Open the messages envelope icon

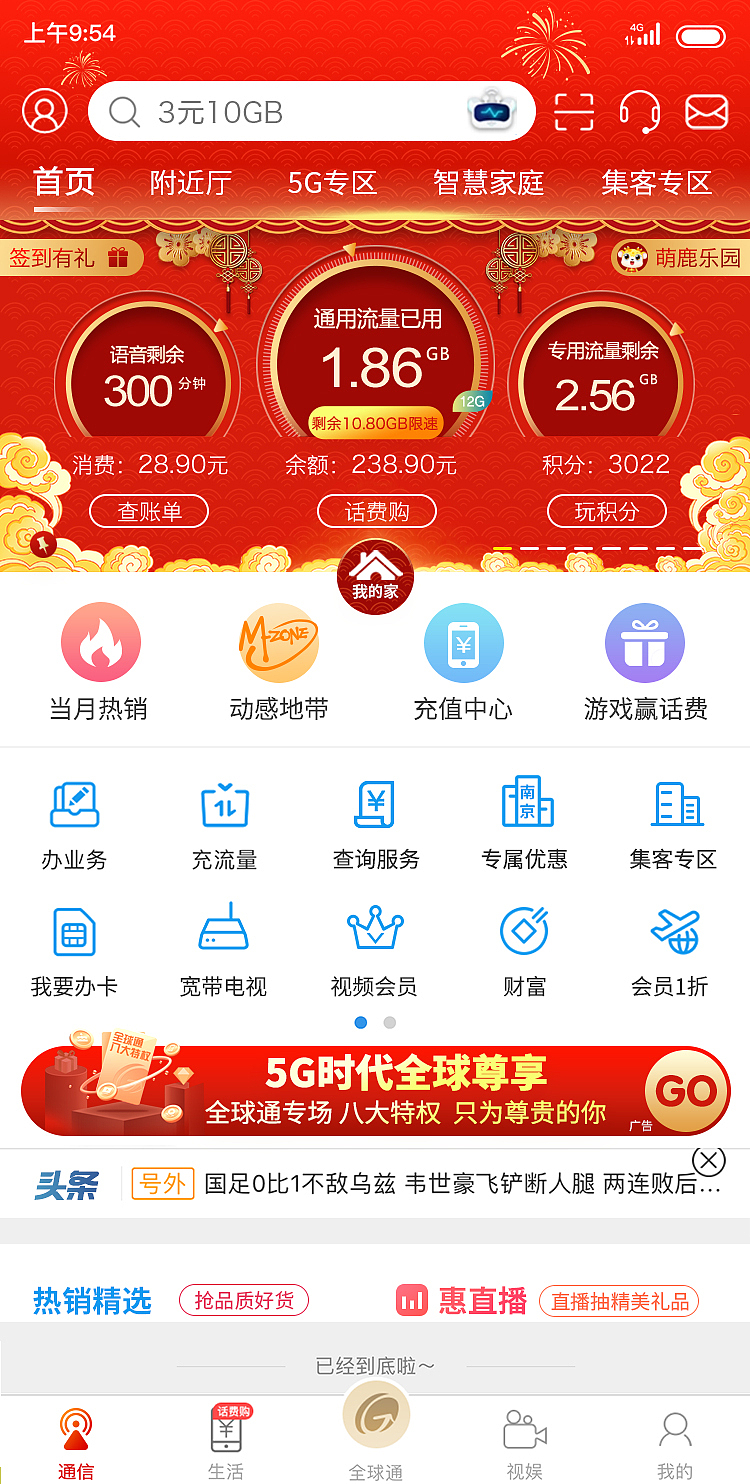click(706, 112)
